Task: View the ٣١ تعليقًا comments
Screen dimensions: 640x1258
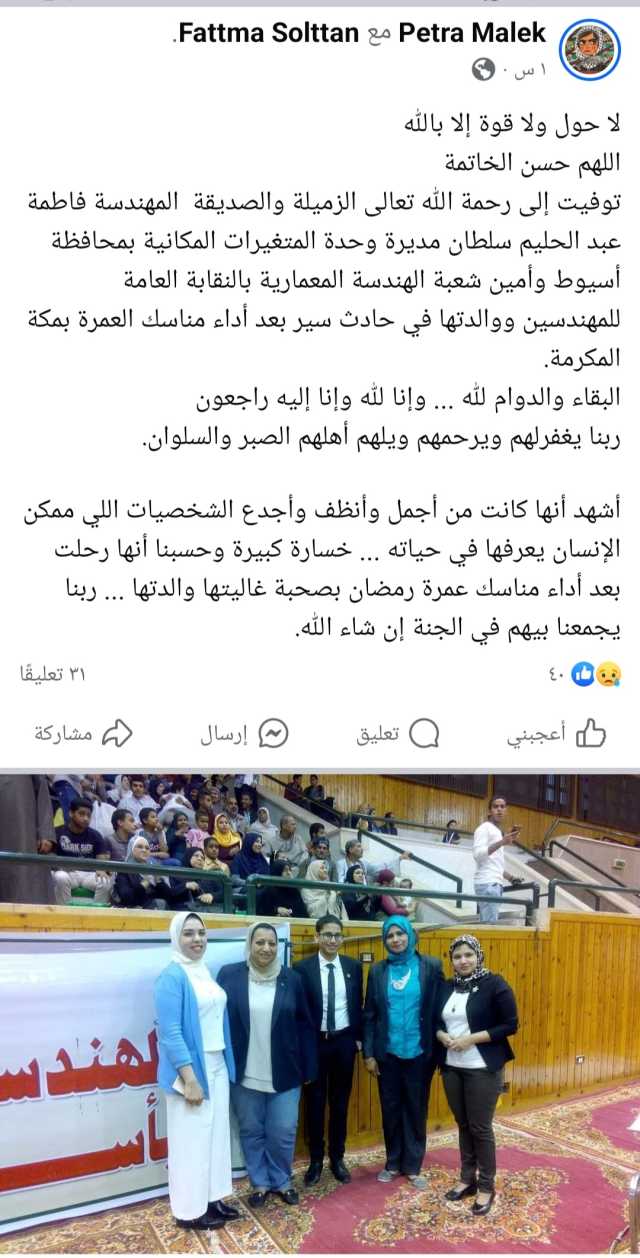Action: pos(53,675)
